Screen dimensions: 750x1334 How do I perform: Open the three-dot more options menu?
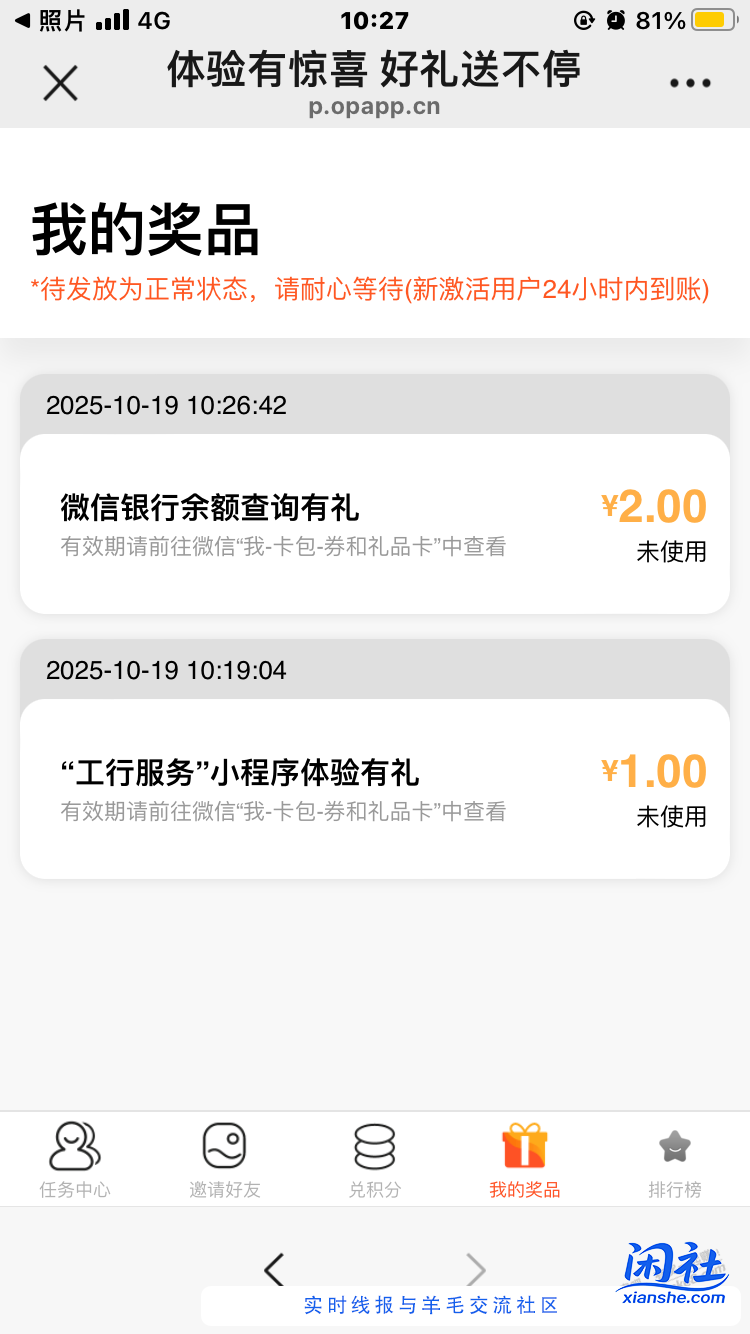pyautogui.click(x=690, y=83)
